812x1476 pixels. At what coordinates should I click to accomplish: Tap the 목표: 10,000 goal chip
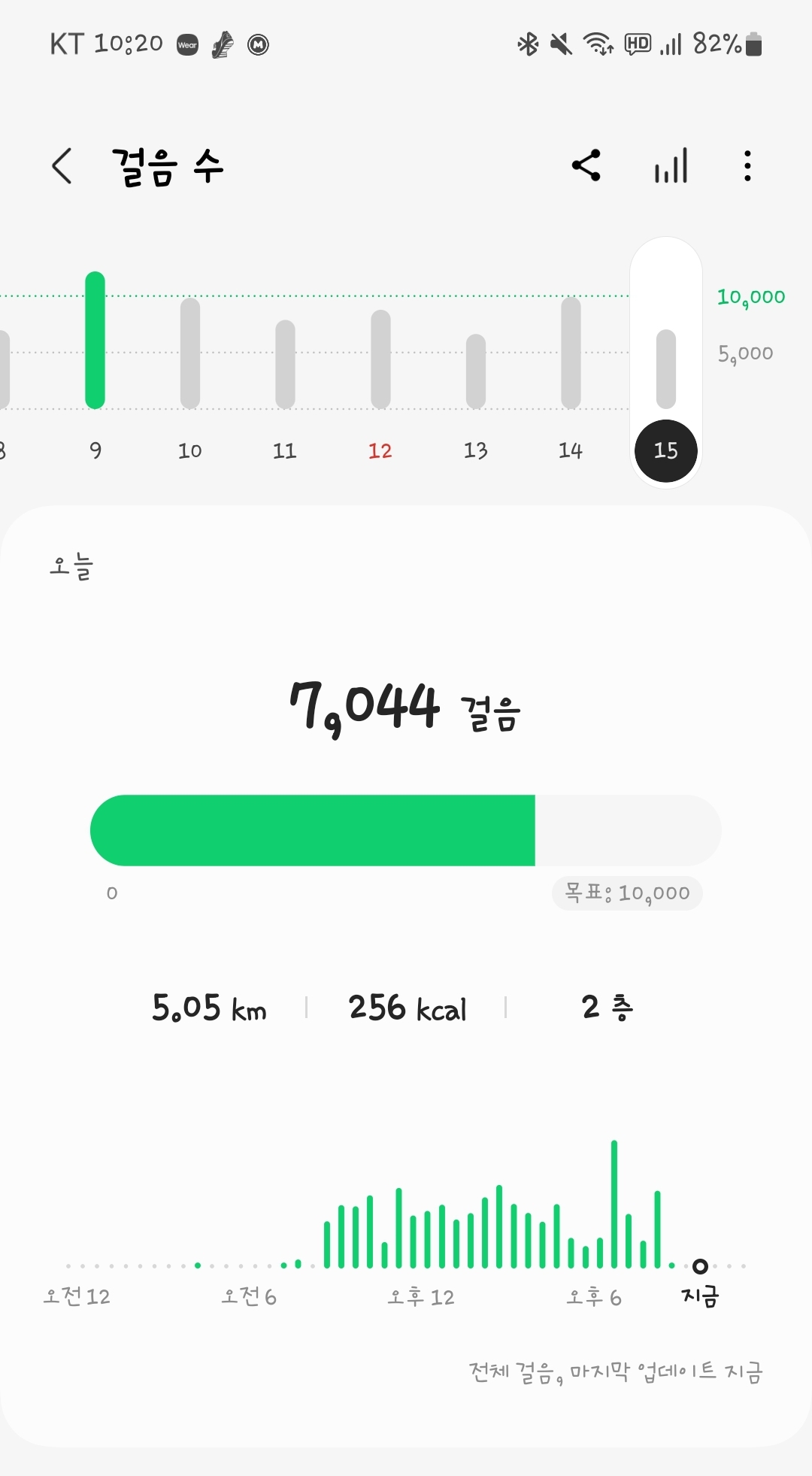pyautogui.click(x=627, y=893)
